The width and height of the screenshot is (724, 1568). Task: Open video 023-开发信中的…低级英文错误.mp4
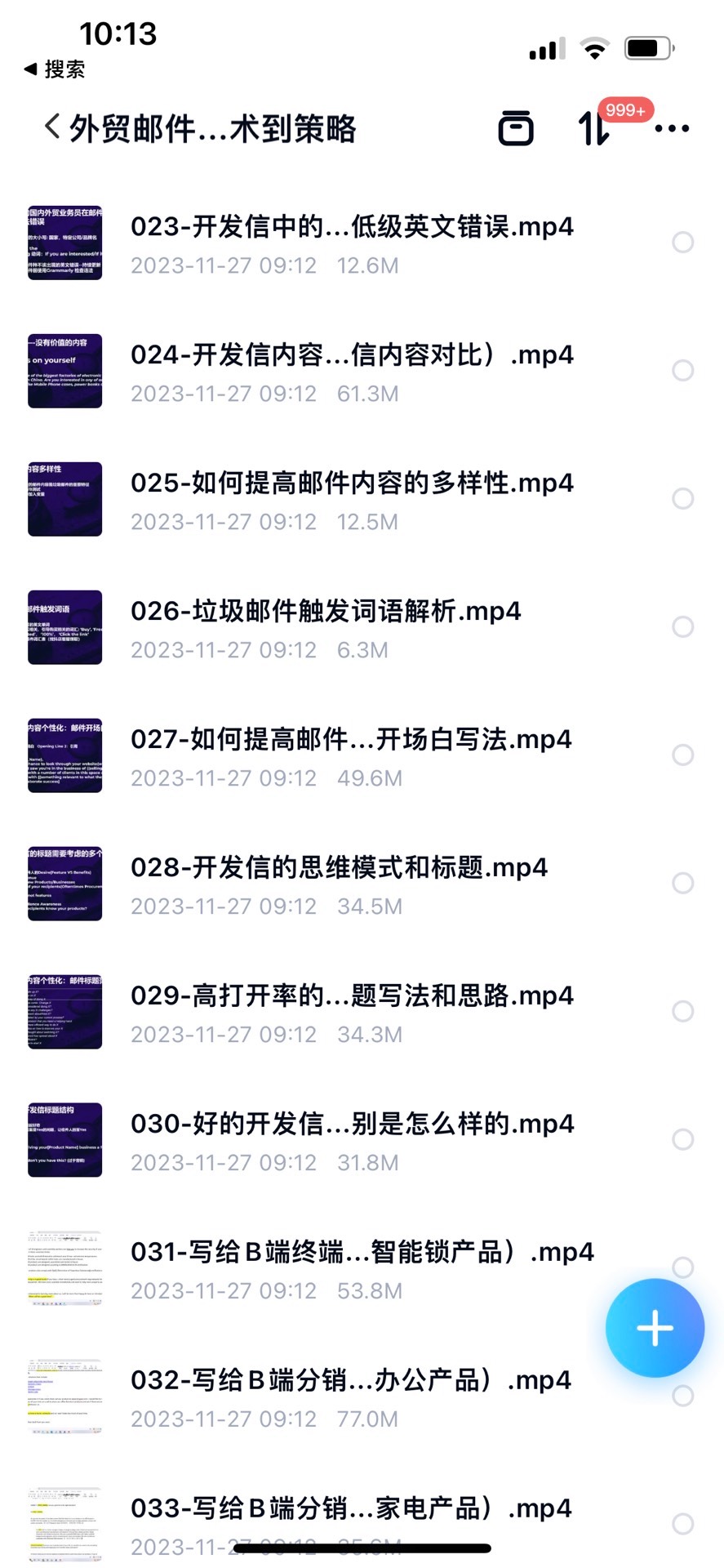click(351, 227)
